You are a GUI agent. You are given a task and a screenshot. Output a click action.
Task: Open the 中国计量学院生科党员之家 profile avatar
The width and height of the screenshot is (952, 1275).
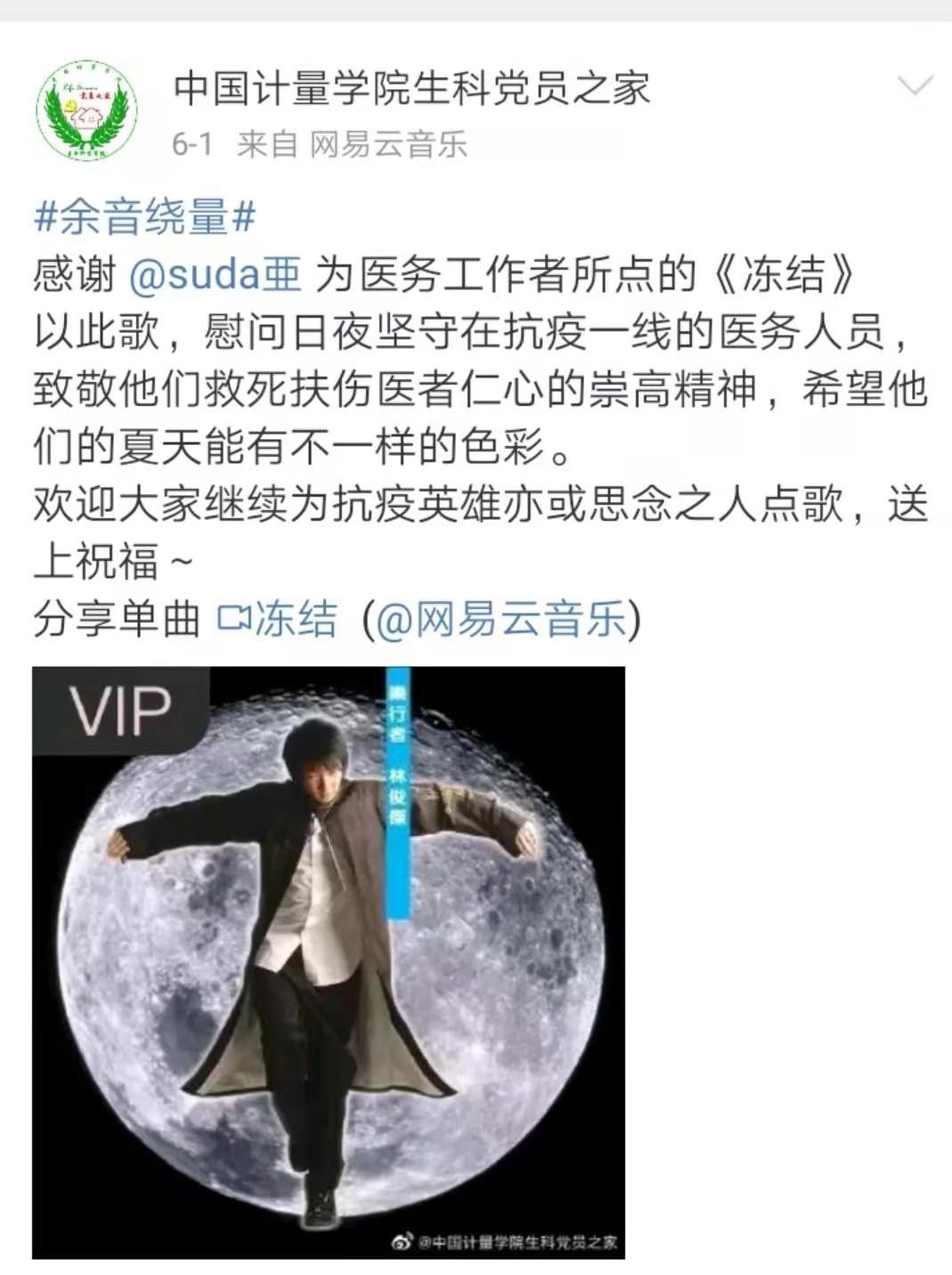coord(86,111)
